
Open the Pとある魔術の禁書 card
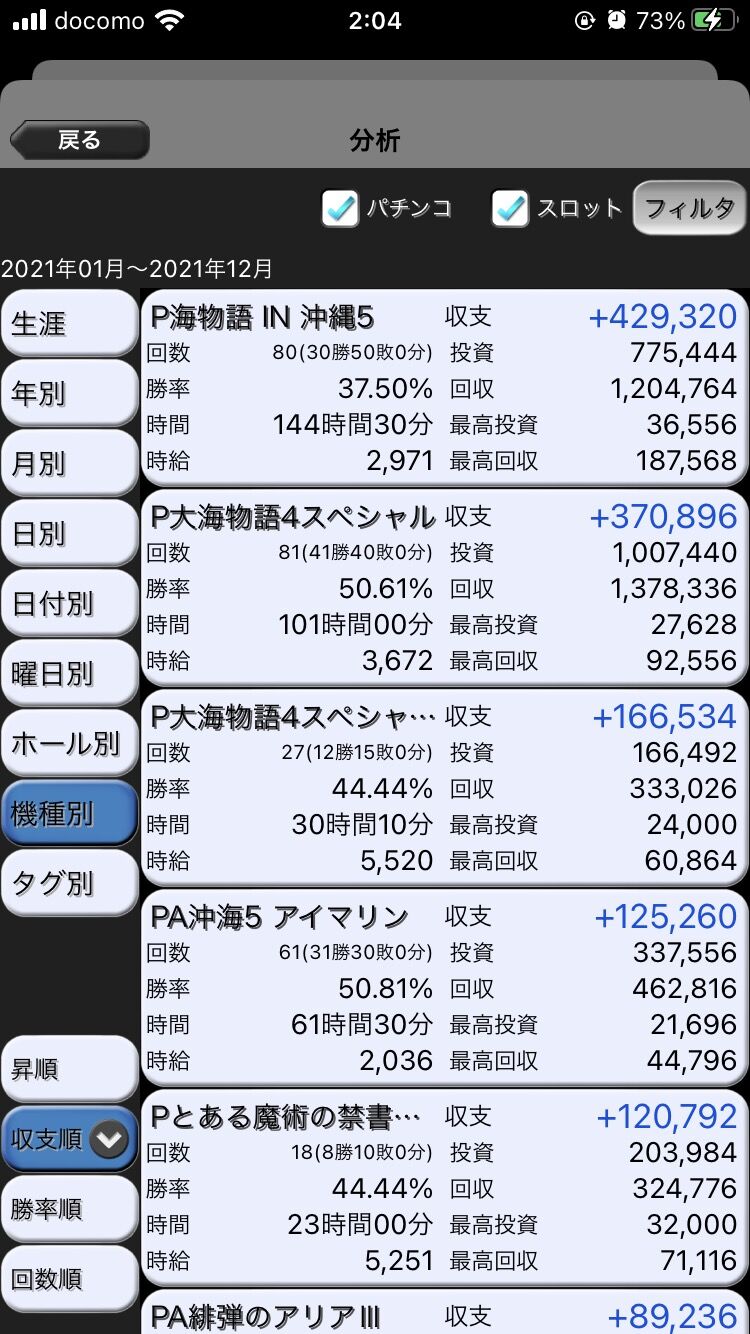tap(445, 1188)
